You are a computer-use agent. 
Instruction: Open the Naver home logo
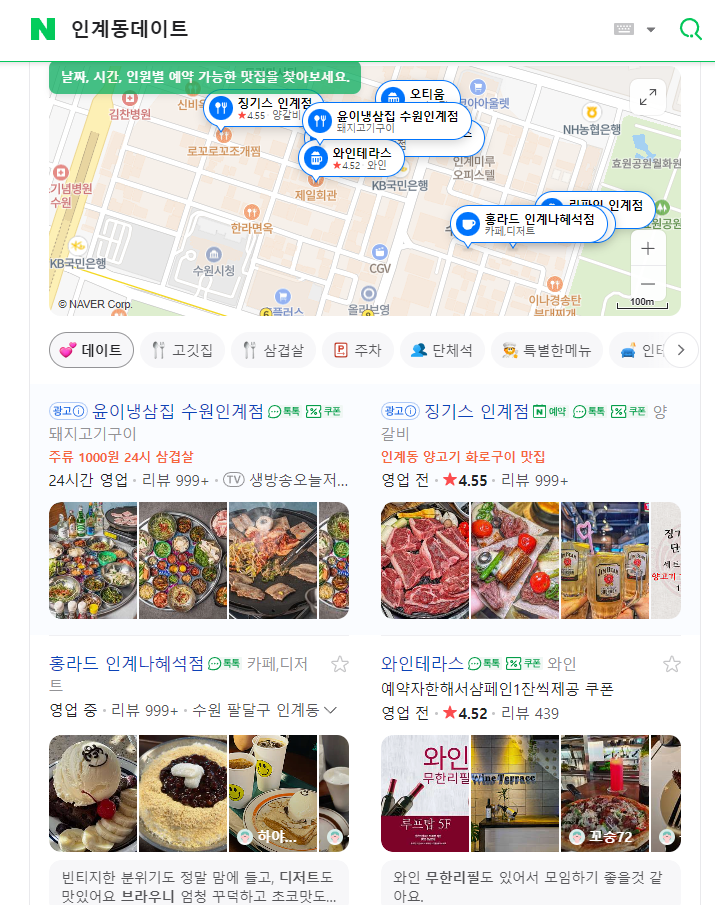click(x=43, y=29)
